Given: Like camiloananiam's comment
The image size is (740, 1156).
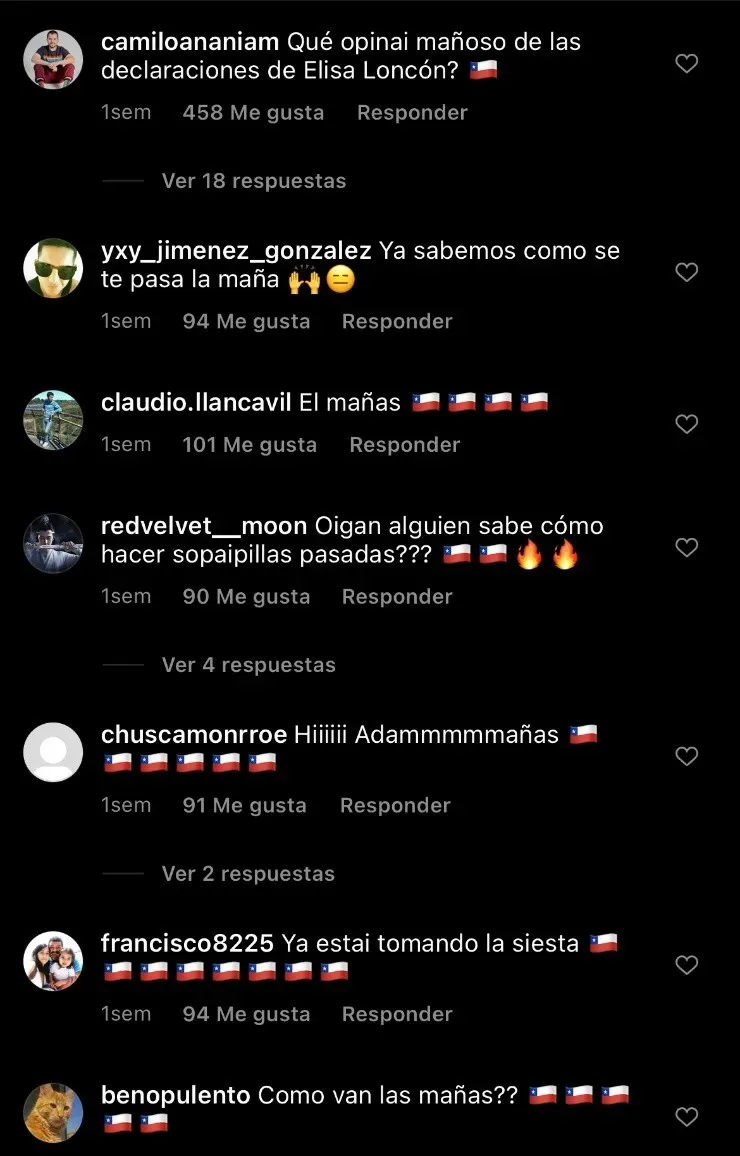Looking at the screenshot, I should (686, 64).
